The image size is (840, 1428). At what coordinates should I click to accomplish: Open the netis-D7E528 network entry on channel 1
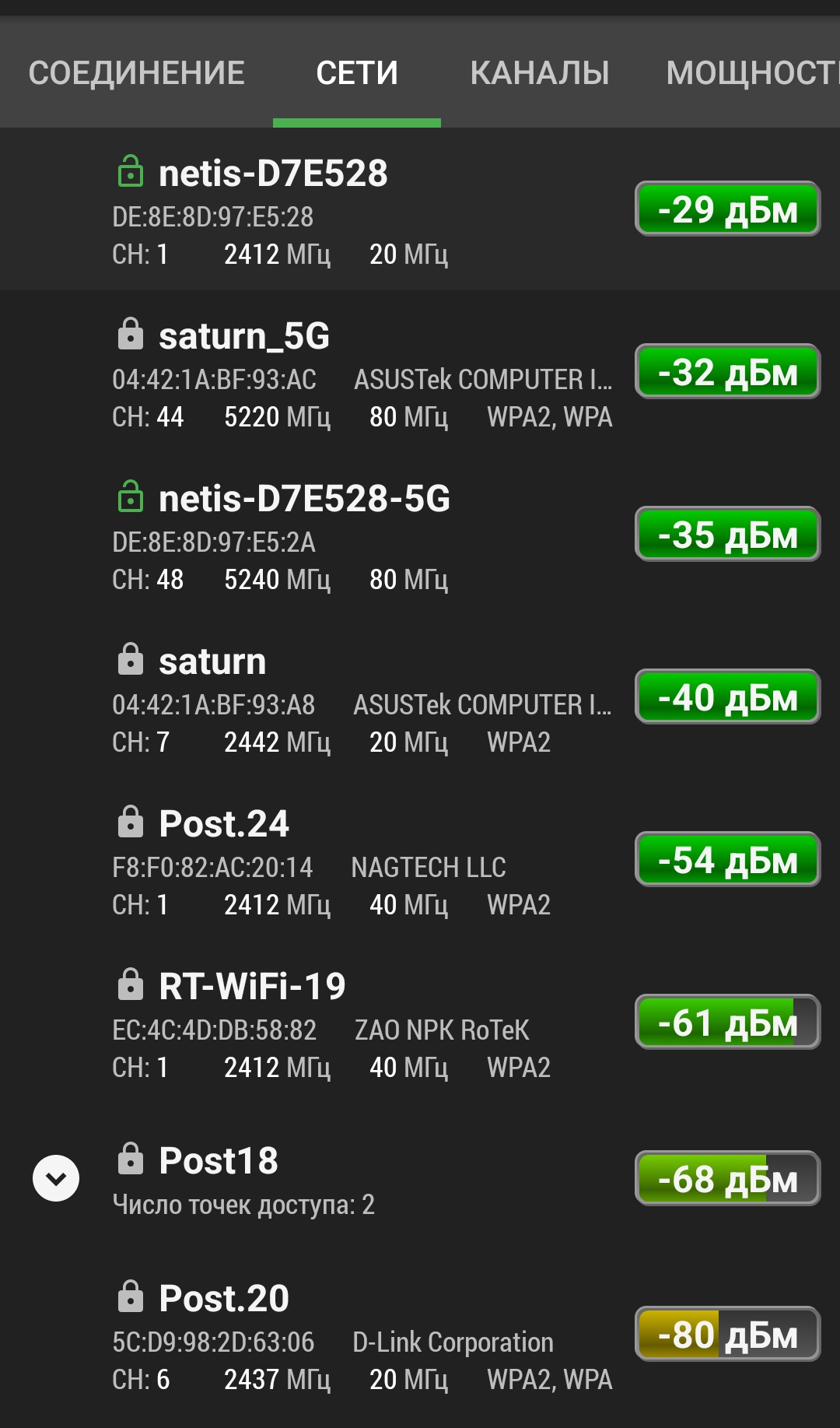click(x=420, y=209)
